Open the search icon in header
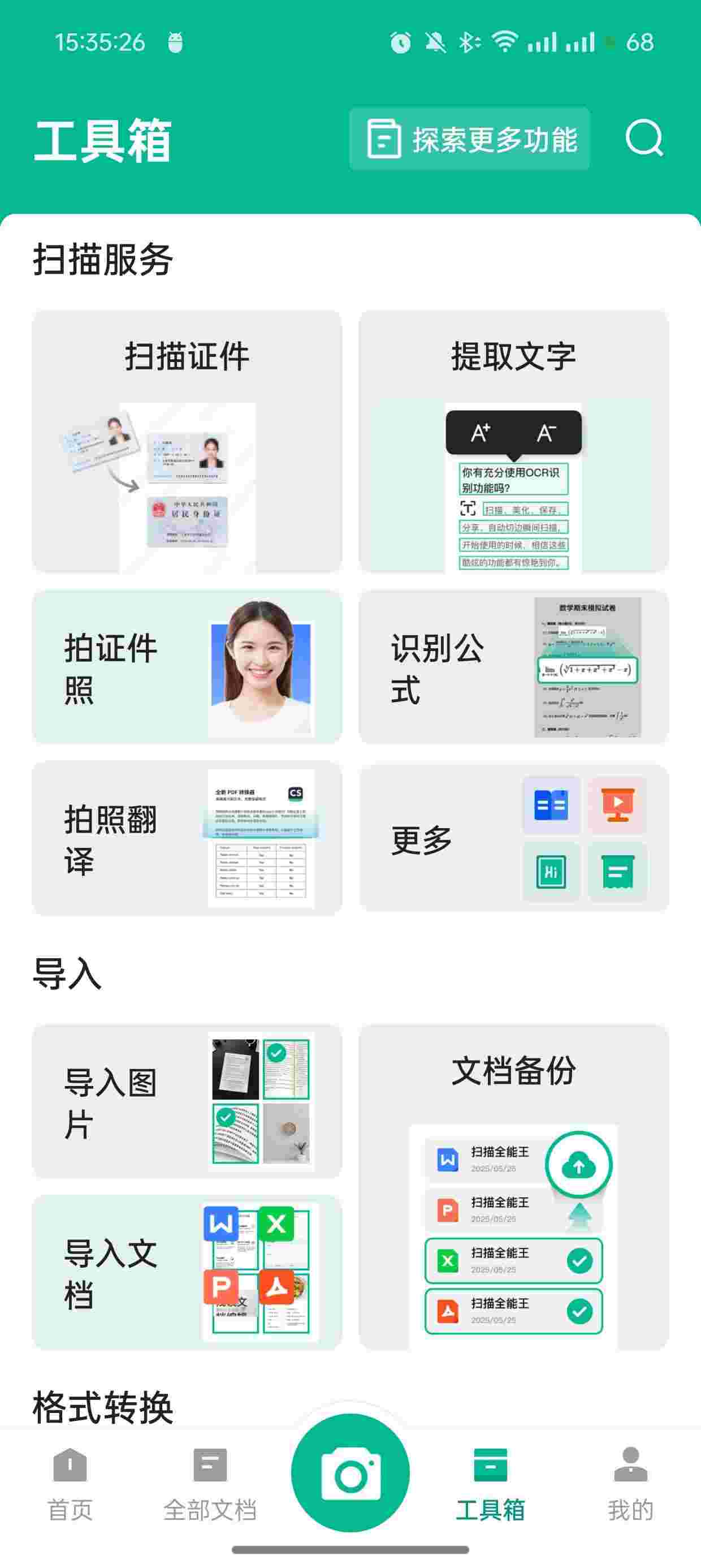Screen dimensions: 701x1568 (644, 139)
